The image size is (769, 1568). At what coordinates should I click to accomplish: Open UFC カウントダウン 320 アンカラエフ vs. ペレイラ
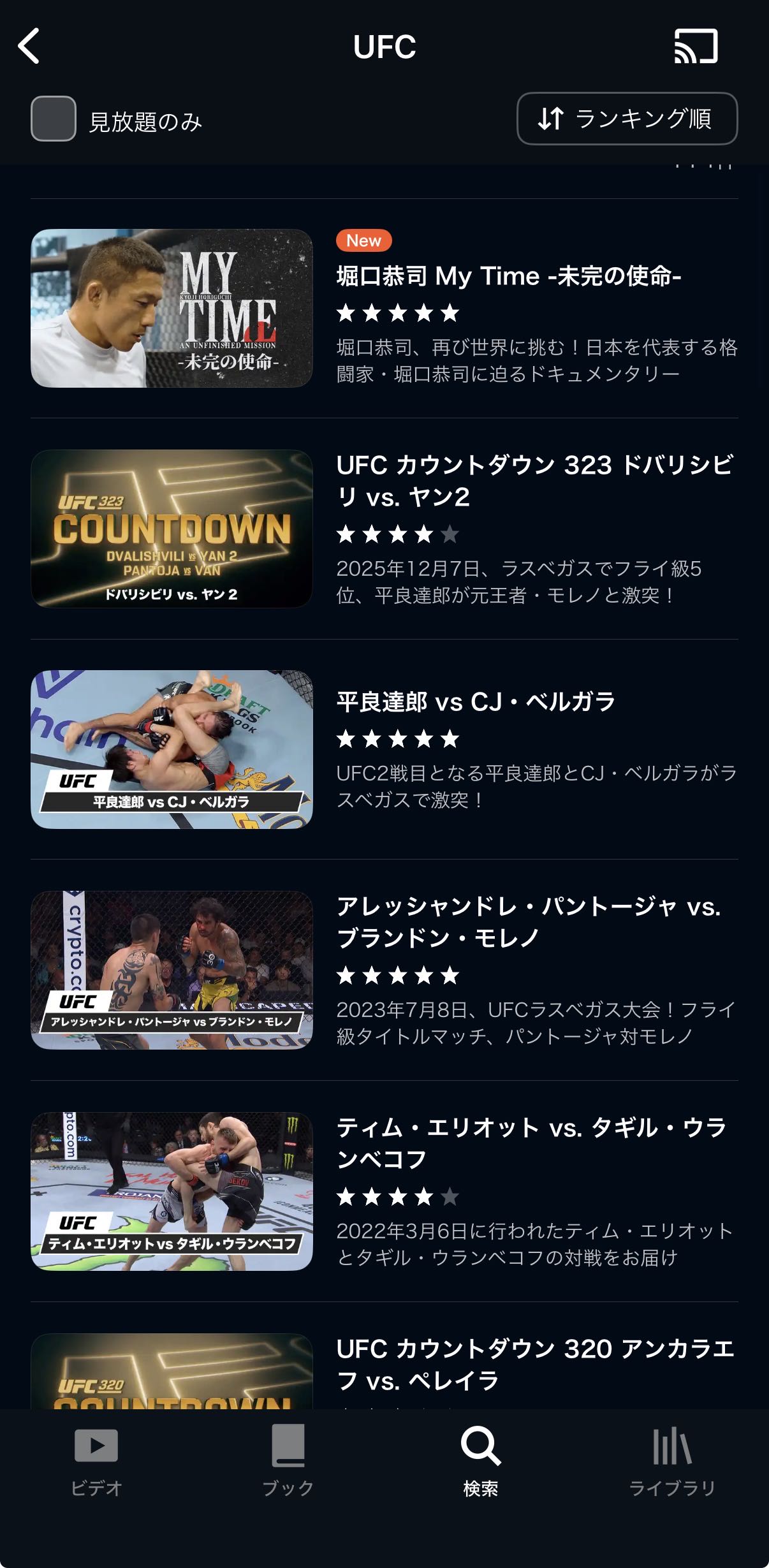pos(534,1365)
